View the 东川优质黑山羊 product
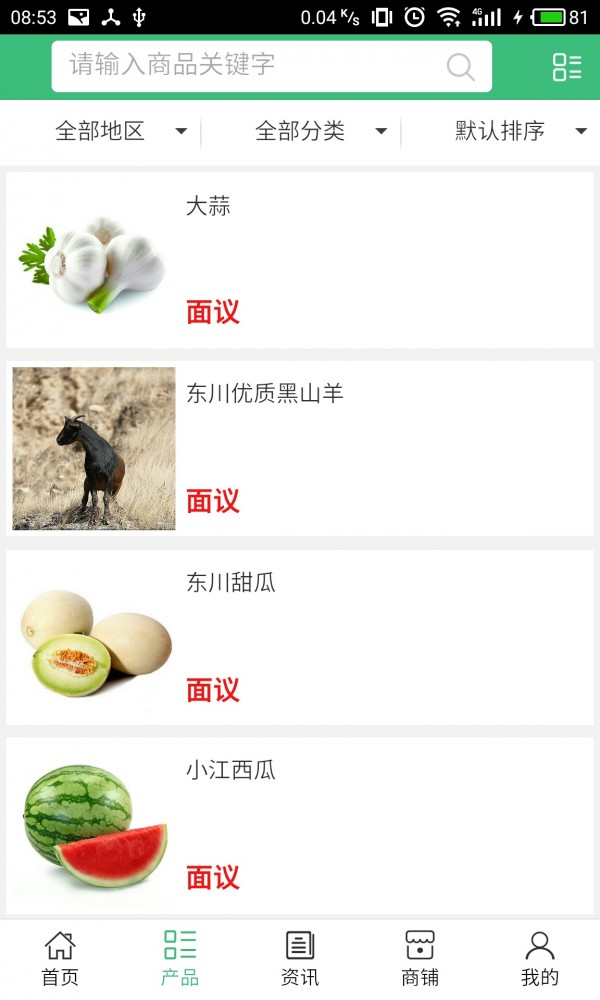 (300, 449)
